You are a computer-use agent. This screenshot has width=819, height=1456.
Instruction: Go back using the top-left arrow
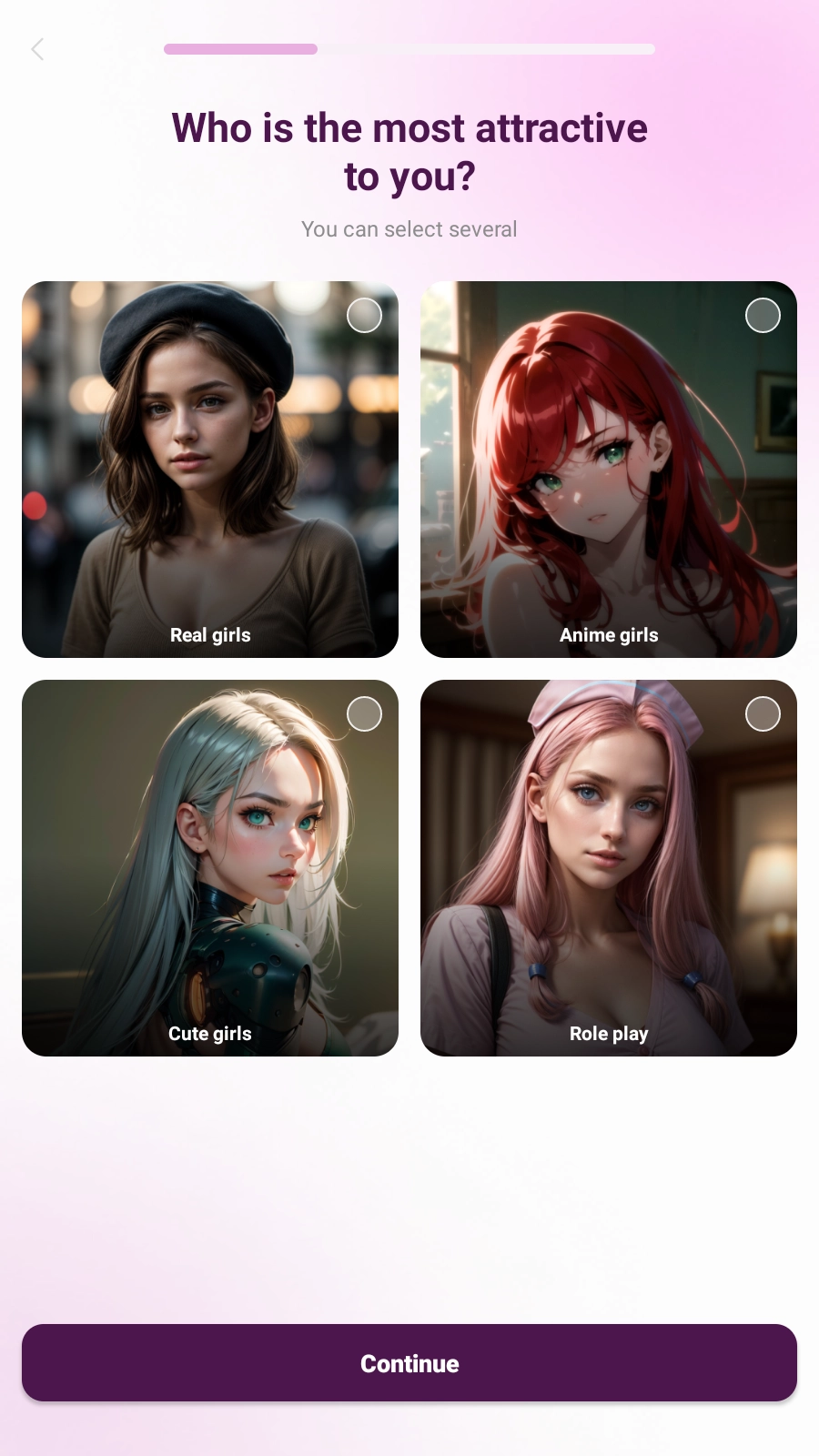37,49
